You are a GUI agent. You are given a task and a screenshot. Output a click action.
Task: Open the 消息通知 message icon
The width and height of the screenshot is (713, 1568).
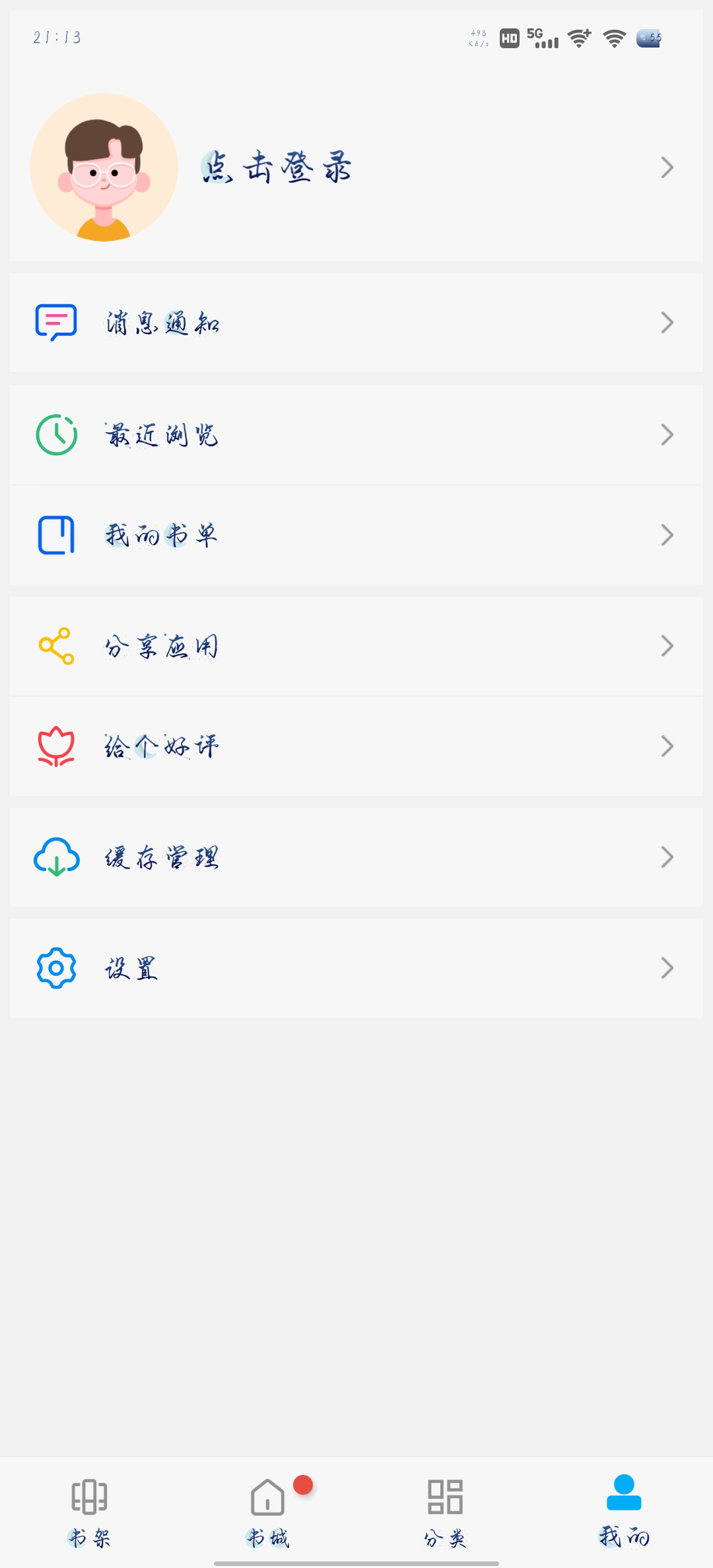click(x=56, y=322)
